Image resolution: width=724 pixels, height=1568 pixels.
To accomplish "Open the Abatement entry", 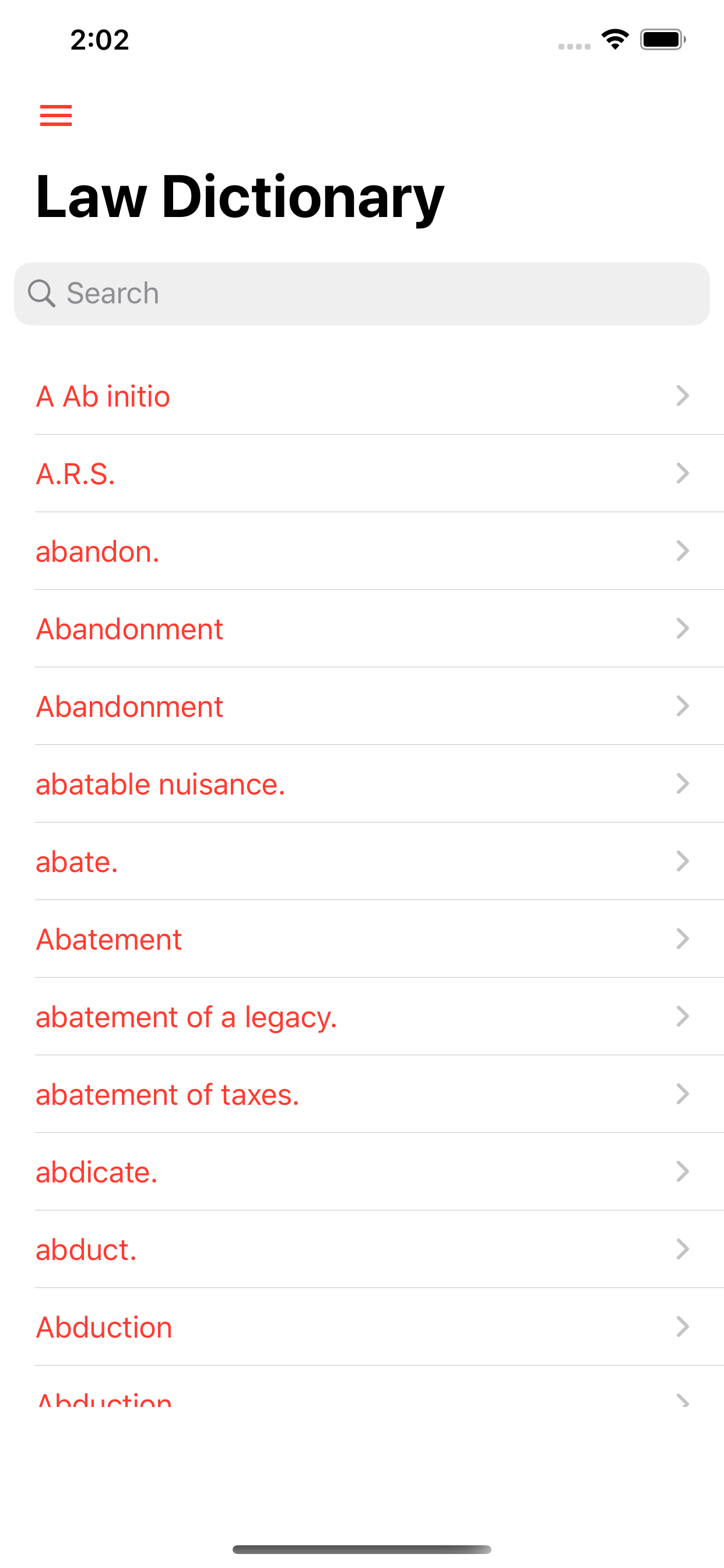I will (x=362, y=939).
